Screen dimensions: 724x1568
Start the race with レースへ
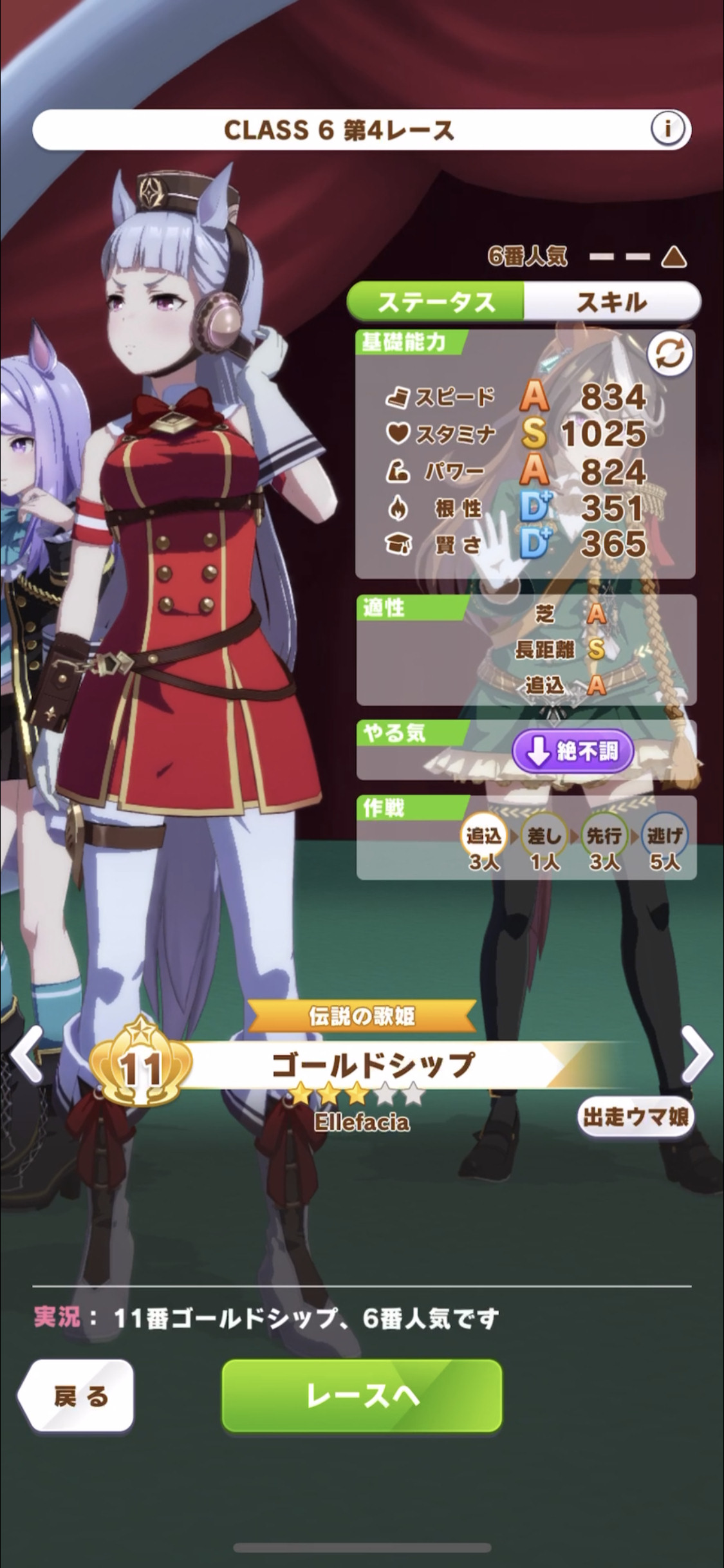pos(362,1396)
